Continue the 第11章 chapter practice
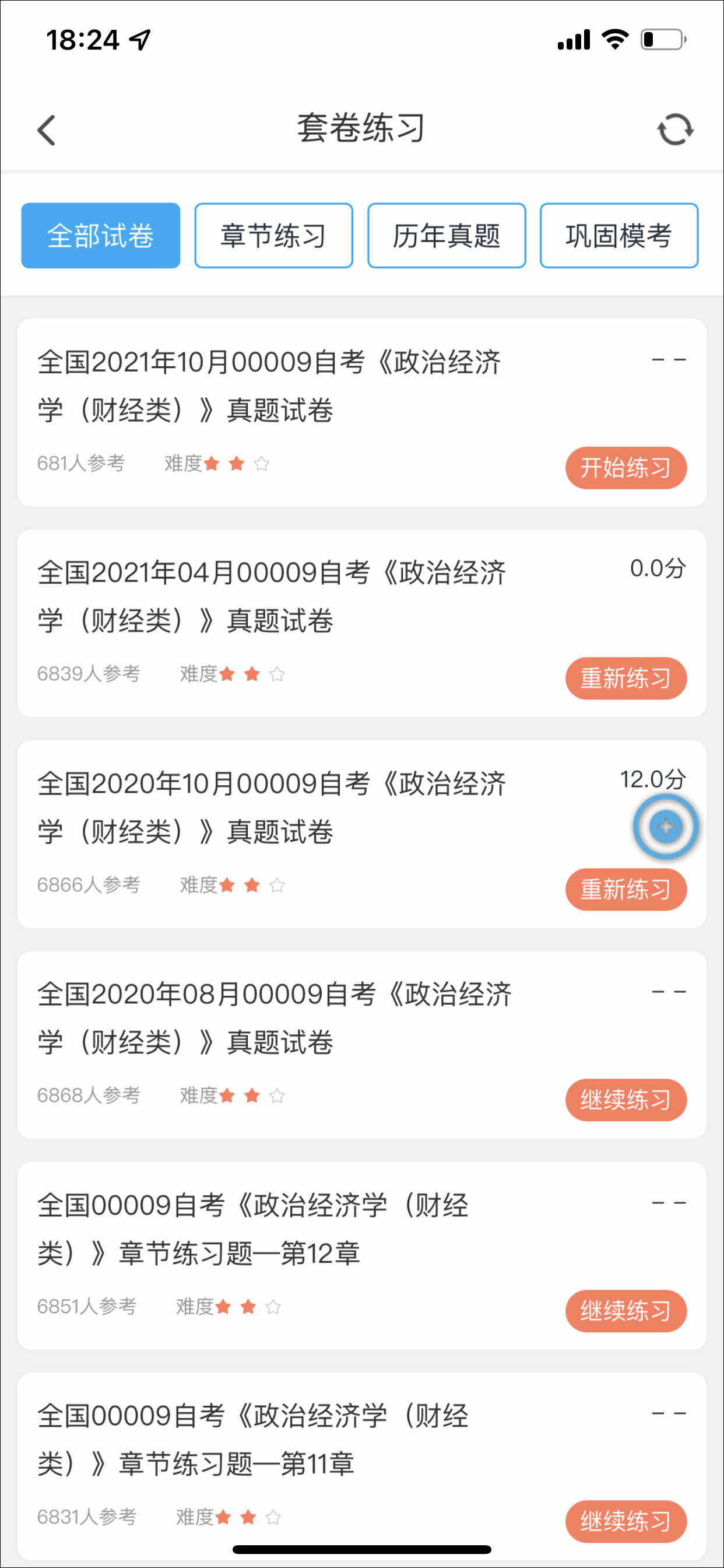724x1568 pixels. click(x=625, y=1521)
